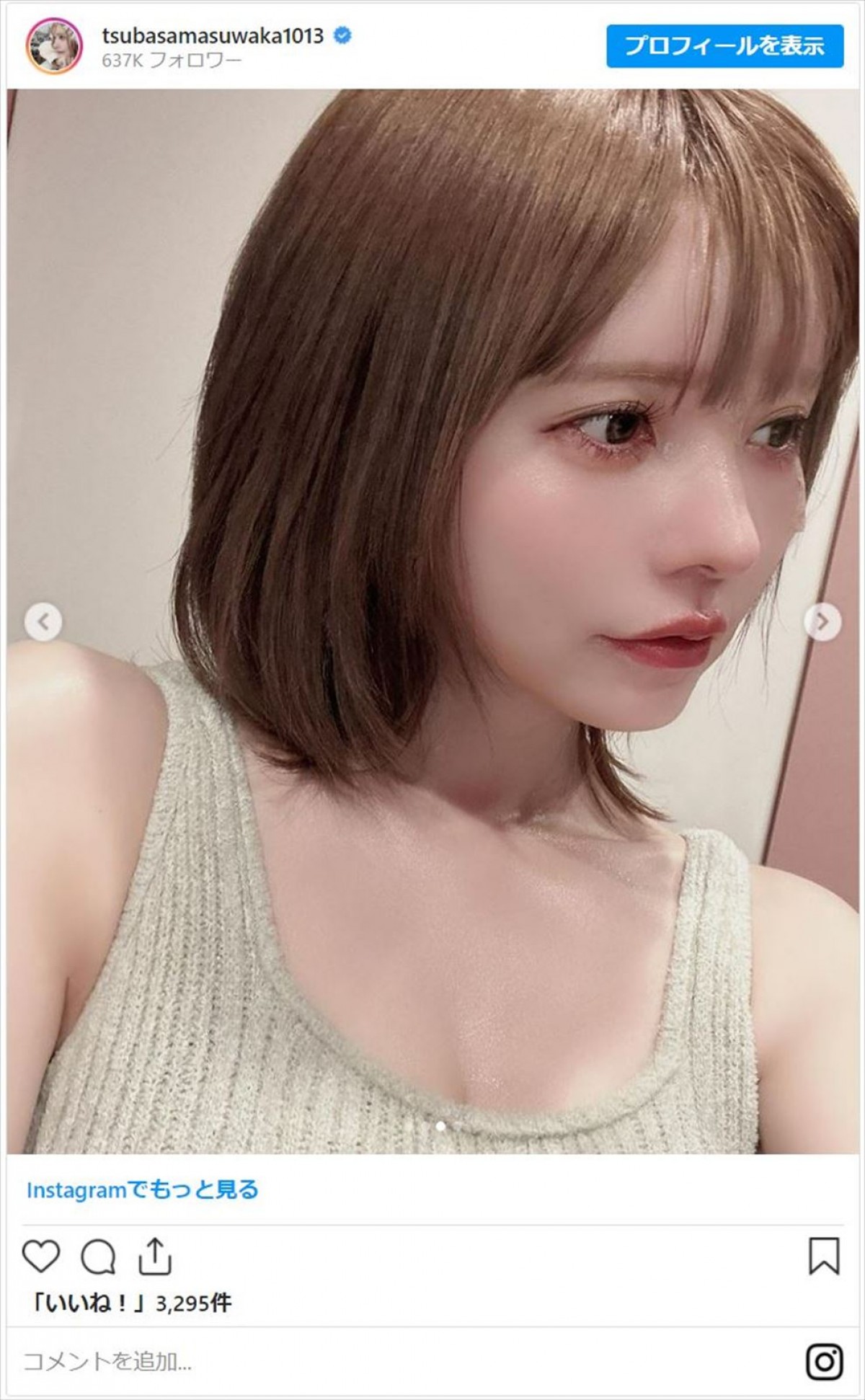Open comments with the speech bubble icon
This screenshot has width=865, height=1400.
click(x=98, y=1257)
